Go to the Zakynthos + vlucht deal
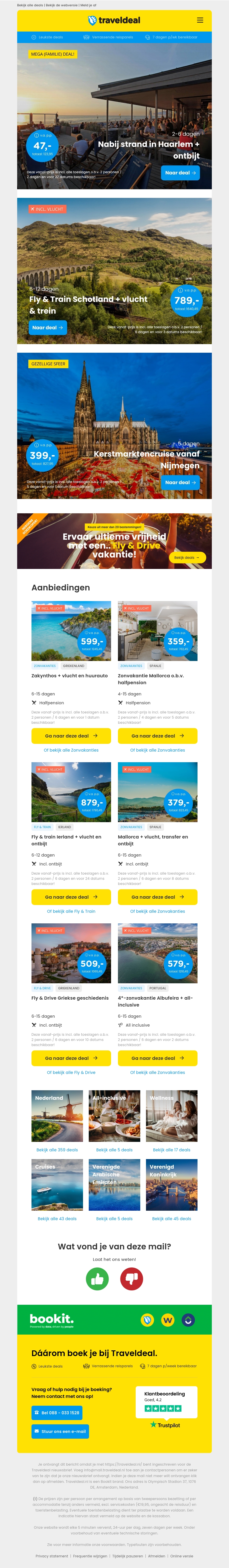The image size is (229, 1568). [71, 735]
